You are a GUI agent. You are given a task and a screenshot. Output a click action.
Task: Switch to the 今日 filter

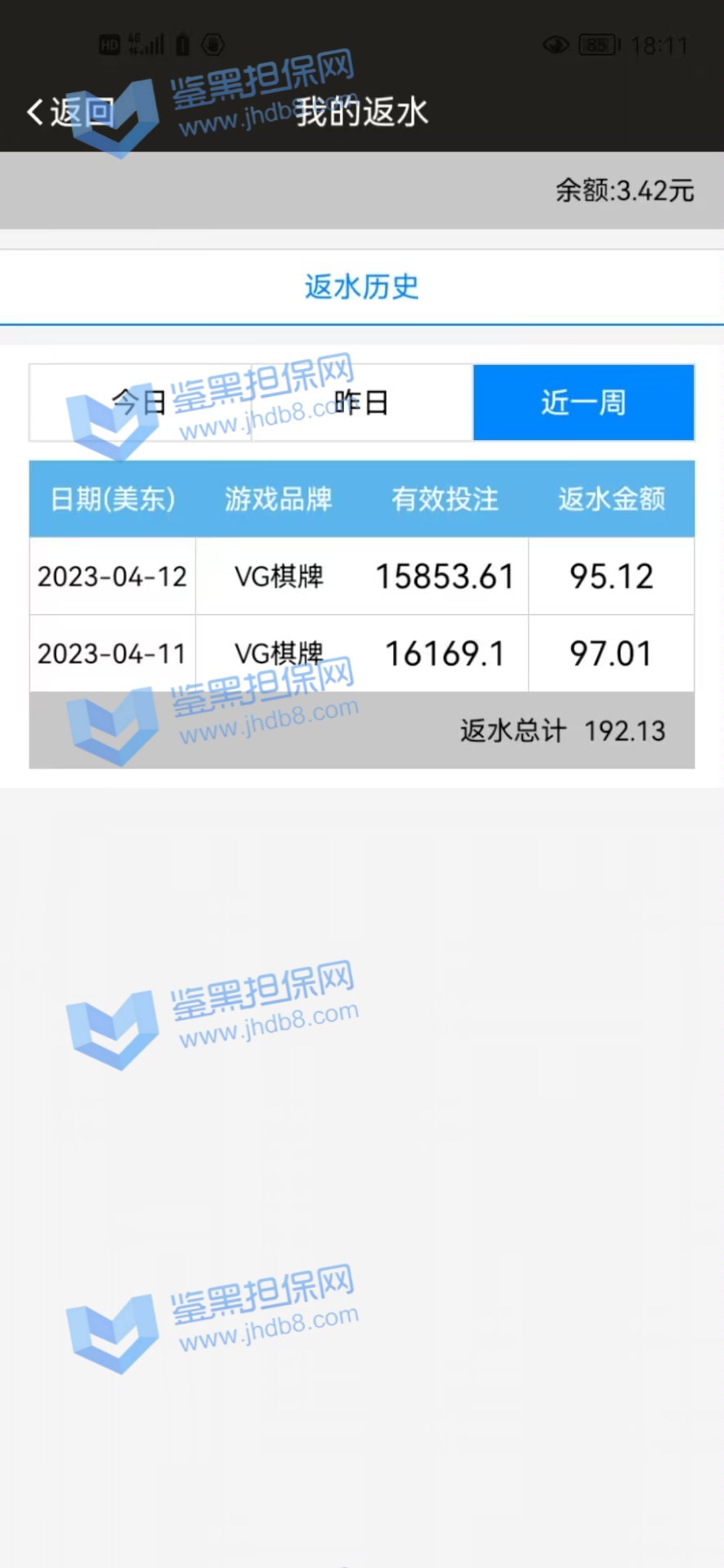pyautogui.click(x=140, y=403)
